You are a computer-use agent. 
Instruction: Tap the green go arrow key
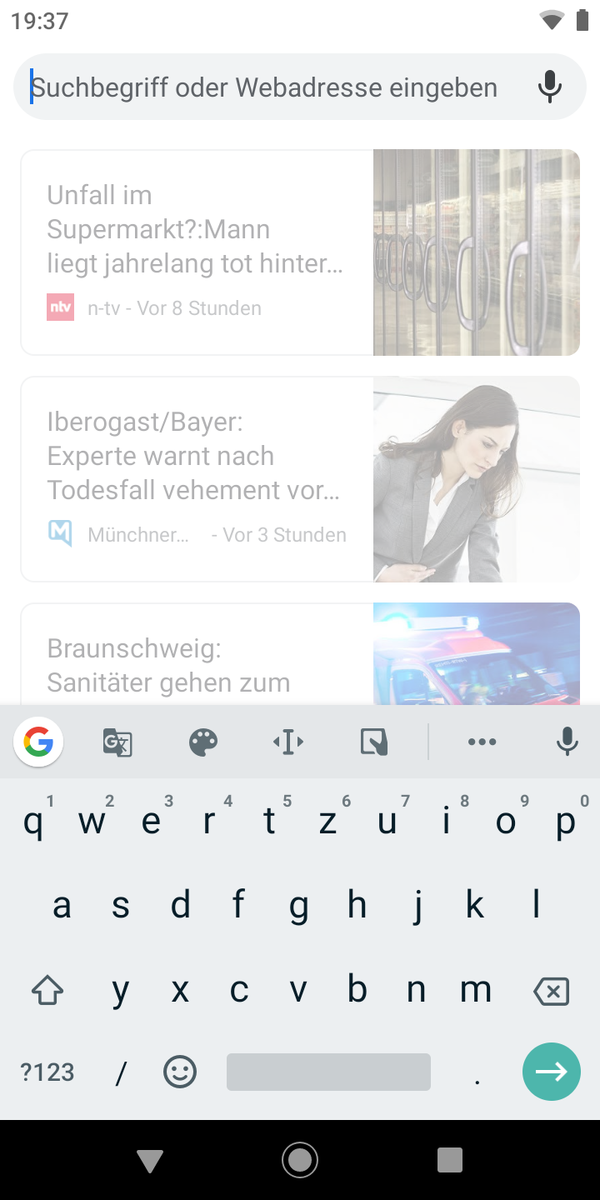point(551,1072)
